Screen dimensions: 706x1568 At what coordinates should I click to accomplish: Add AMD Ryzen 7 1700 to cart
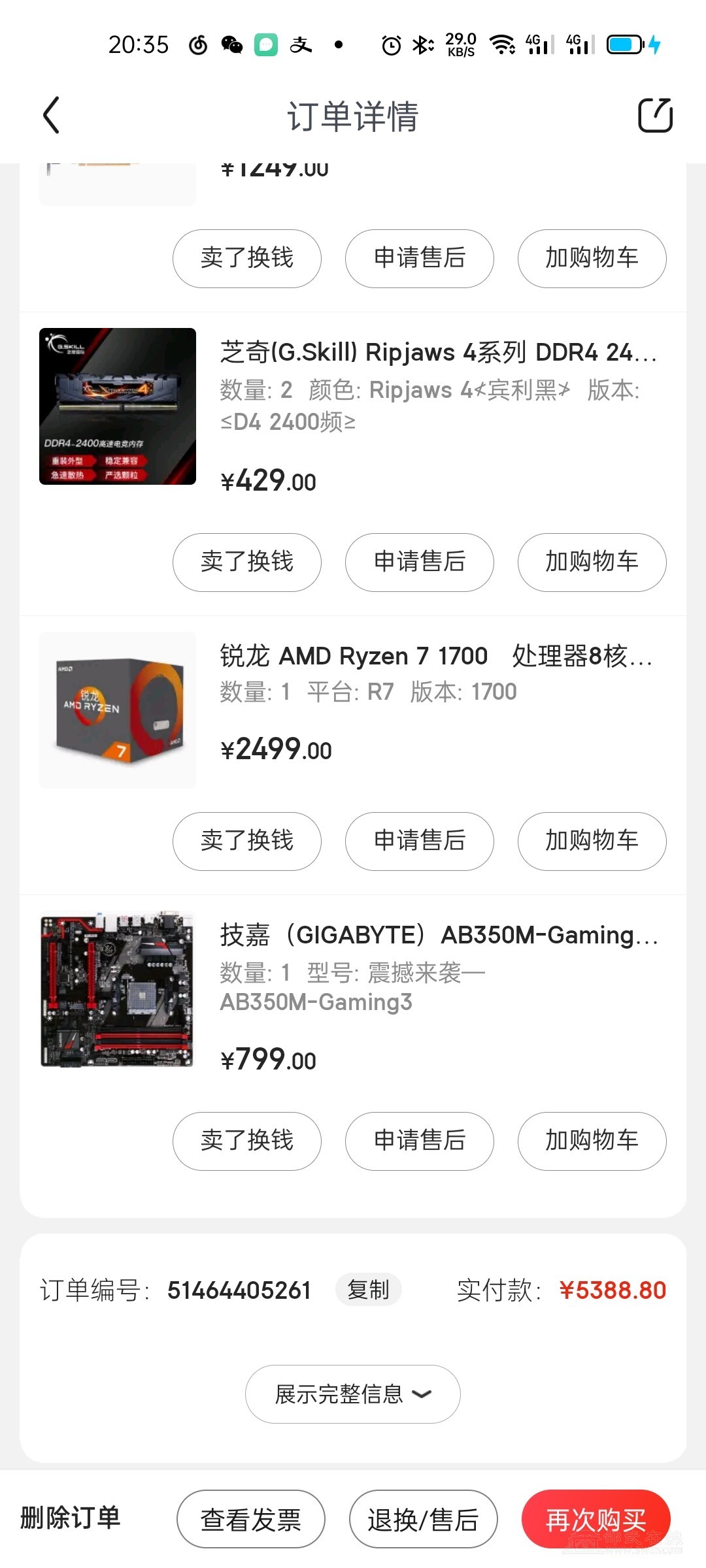click(x=592, y=841)
